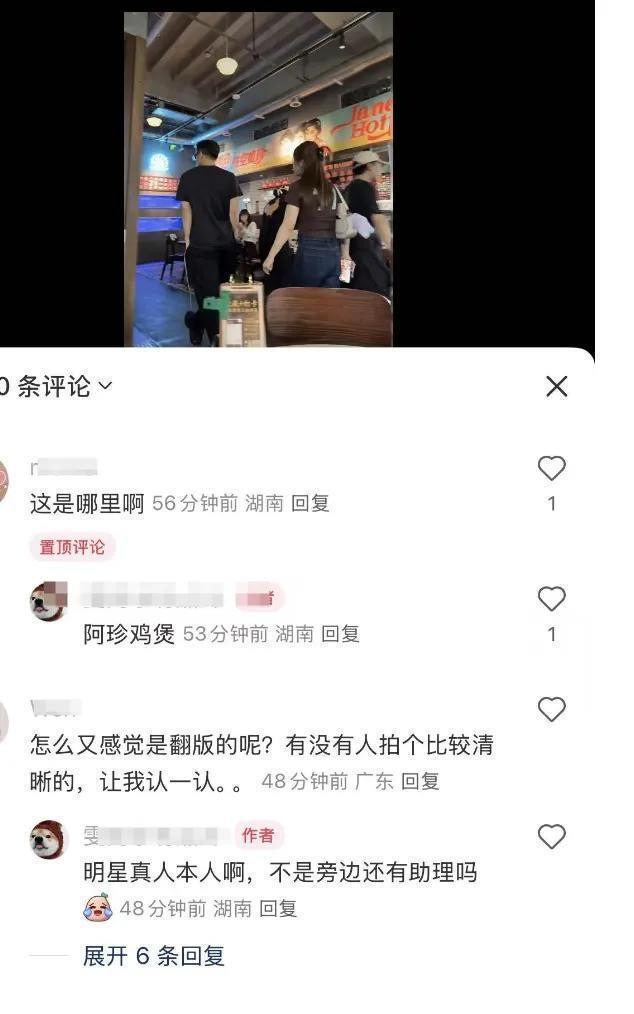
Task: Reply to the author's comment 明星真人本人啊
Action: pos(278,909)
